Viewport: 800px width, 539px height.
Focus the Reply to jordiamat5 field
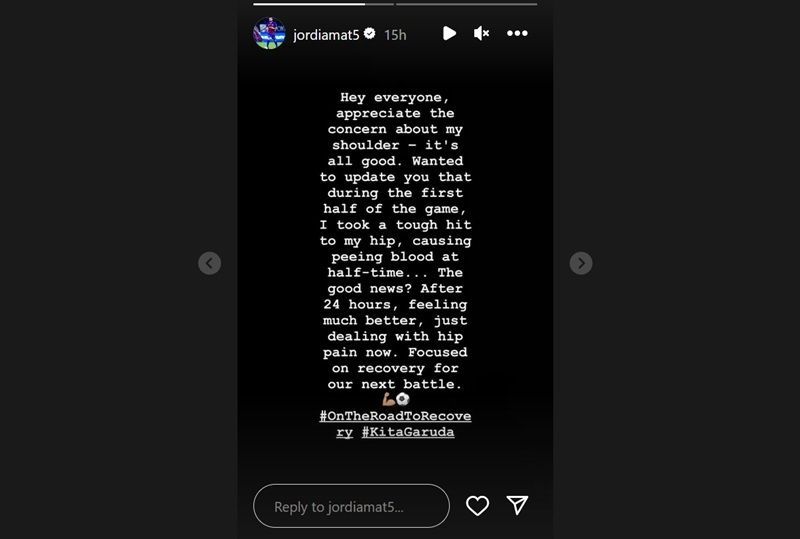pos(350,506)
